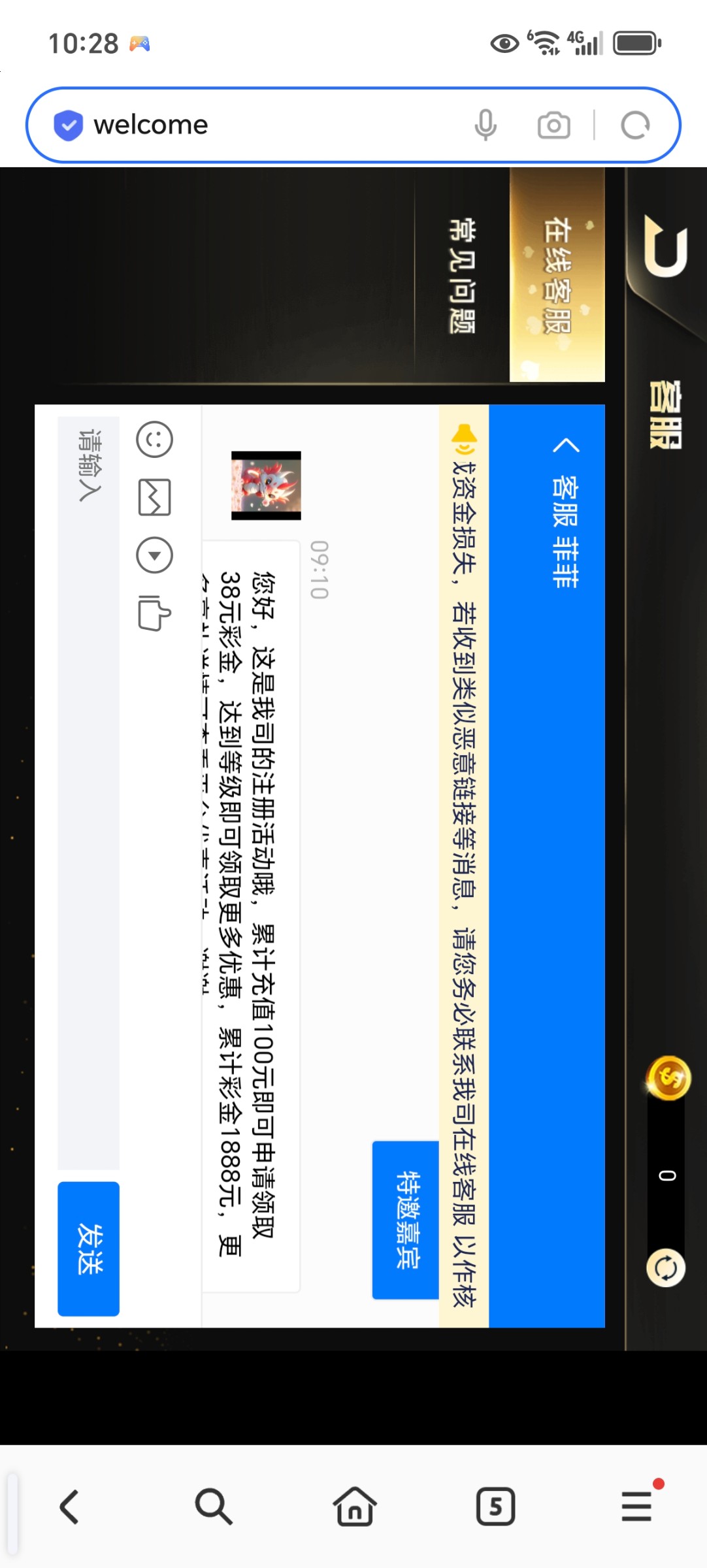Viewport: 707px width, 1568px height.
Task: Send the message with 发送
Action: tap(89, 1248)
